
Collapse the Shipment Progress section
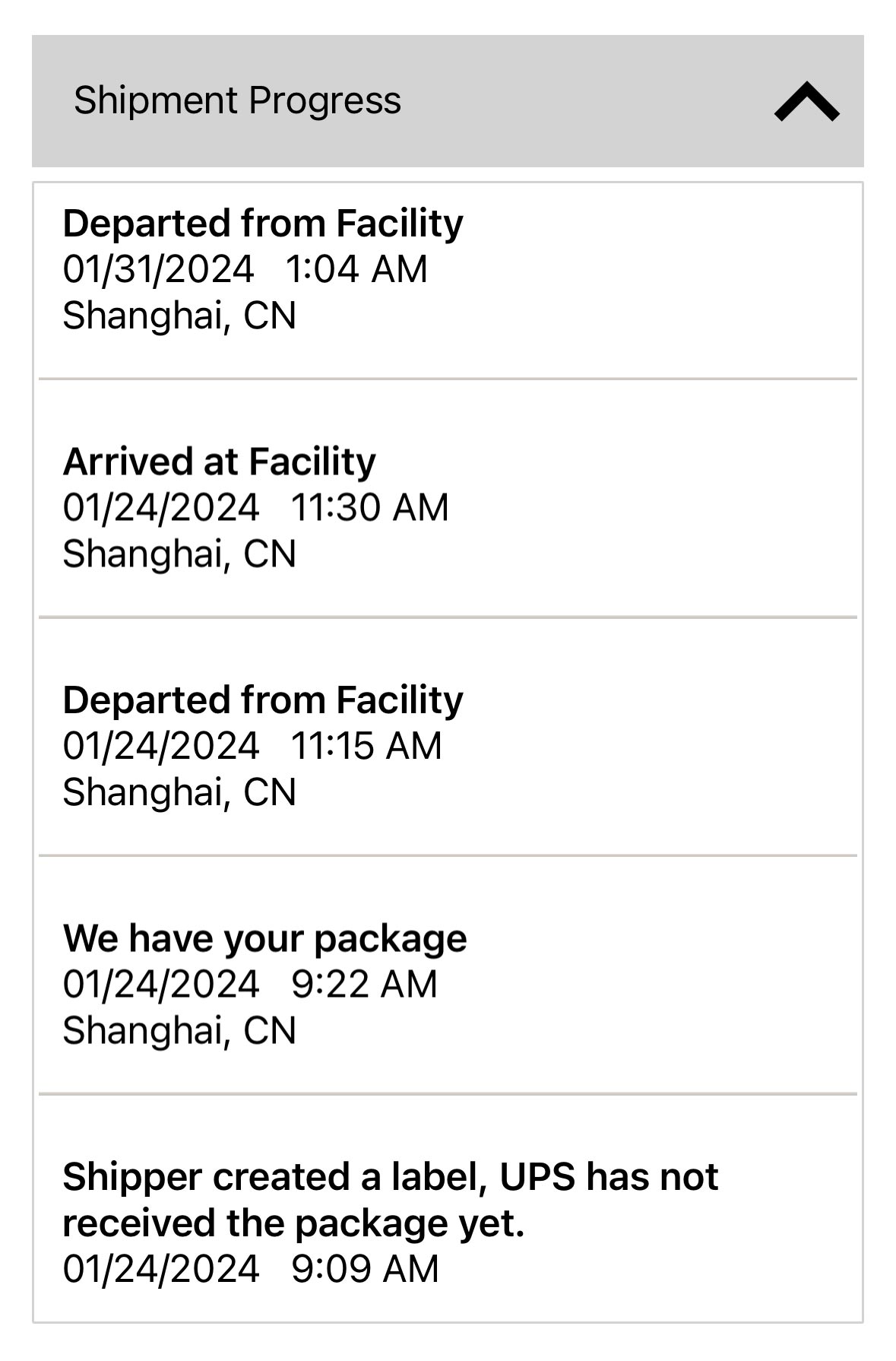(806, 102)
